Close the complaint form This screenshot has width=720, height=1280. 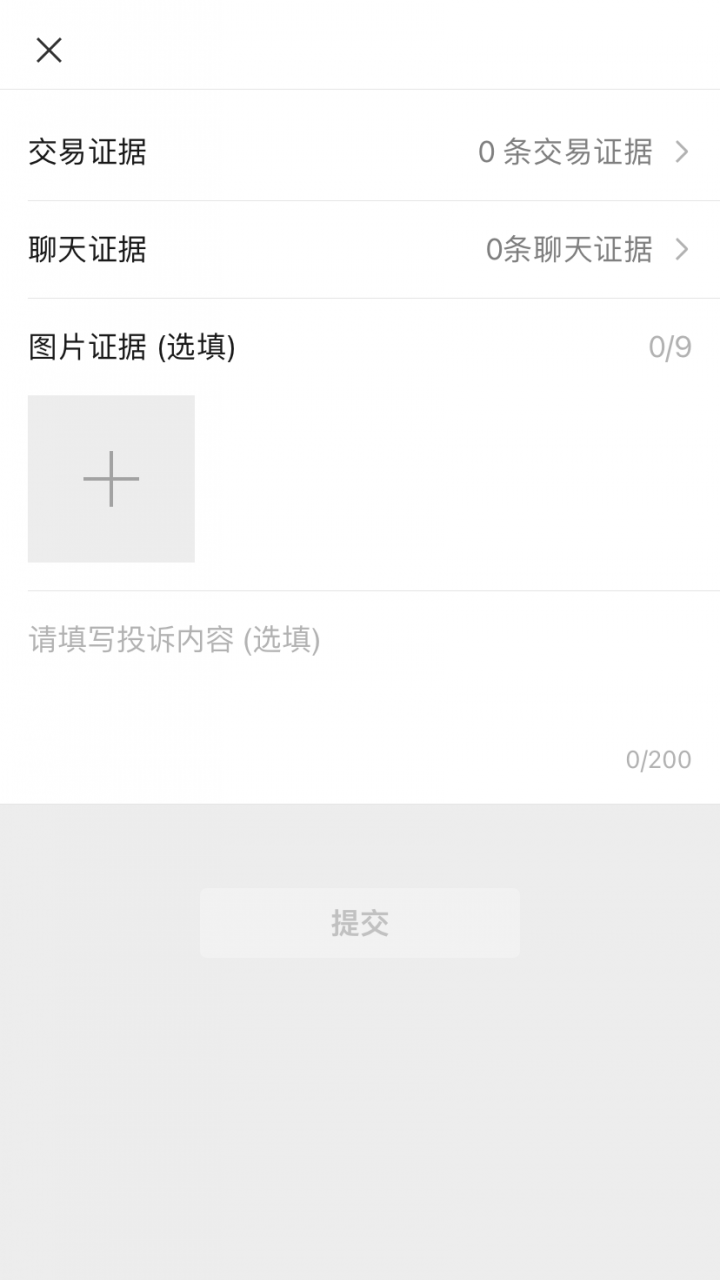click(49, 50)
